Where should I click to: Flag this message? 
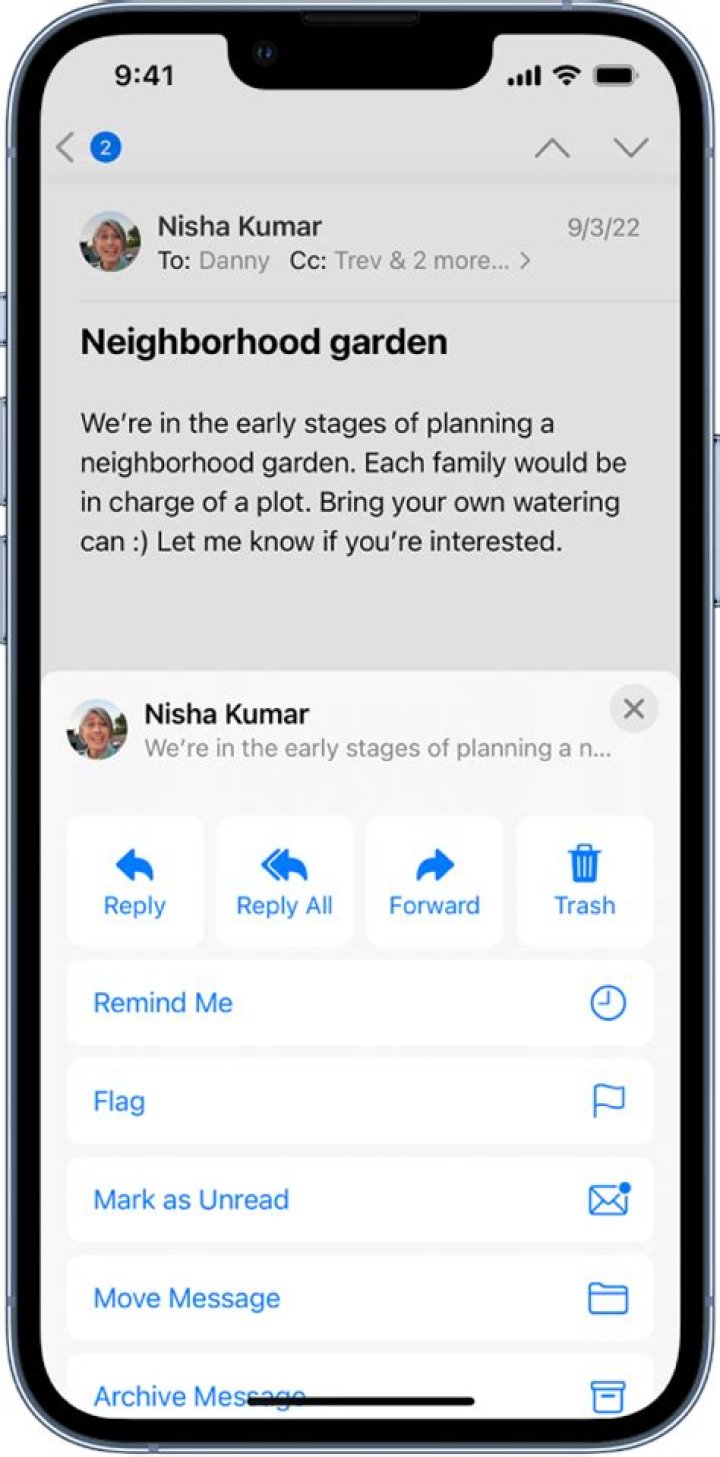(359, 1101)
